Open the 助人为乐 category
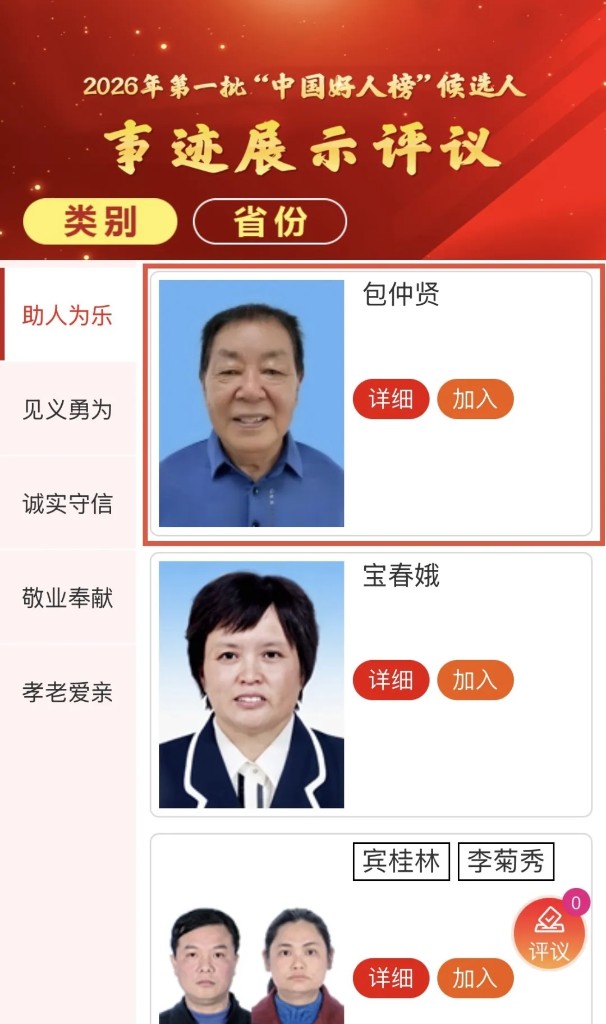 tap(68, 316)
